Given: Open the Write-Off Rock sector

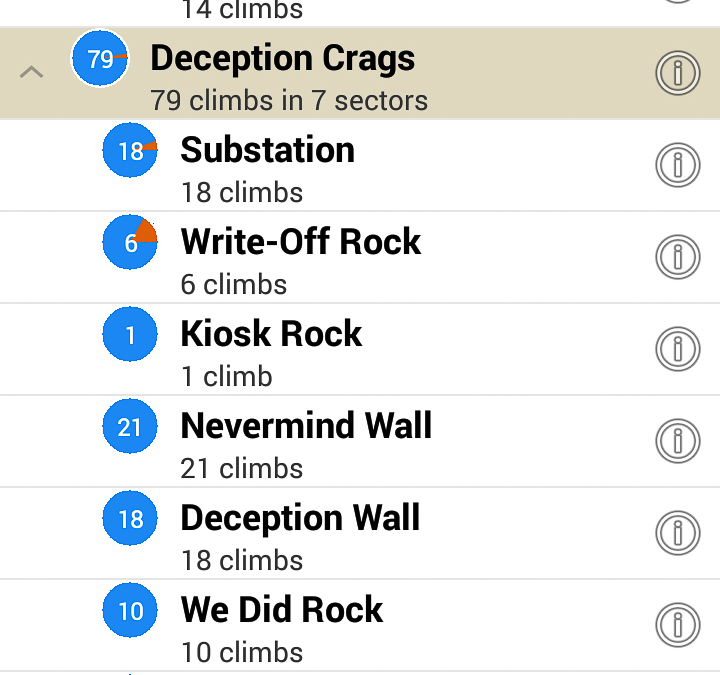Looking at the screenshot, I should [300, 258].
